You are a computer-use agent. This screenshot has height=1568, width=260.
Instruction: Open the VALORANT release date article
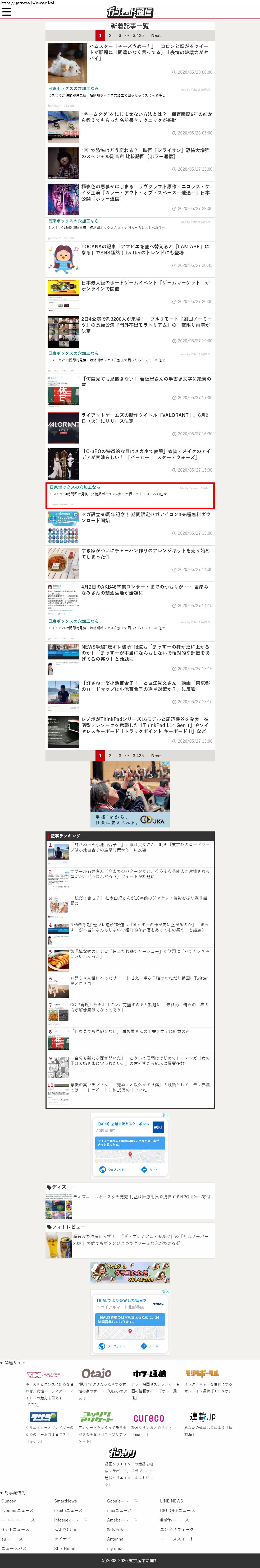click(x=146, y=418)
